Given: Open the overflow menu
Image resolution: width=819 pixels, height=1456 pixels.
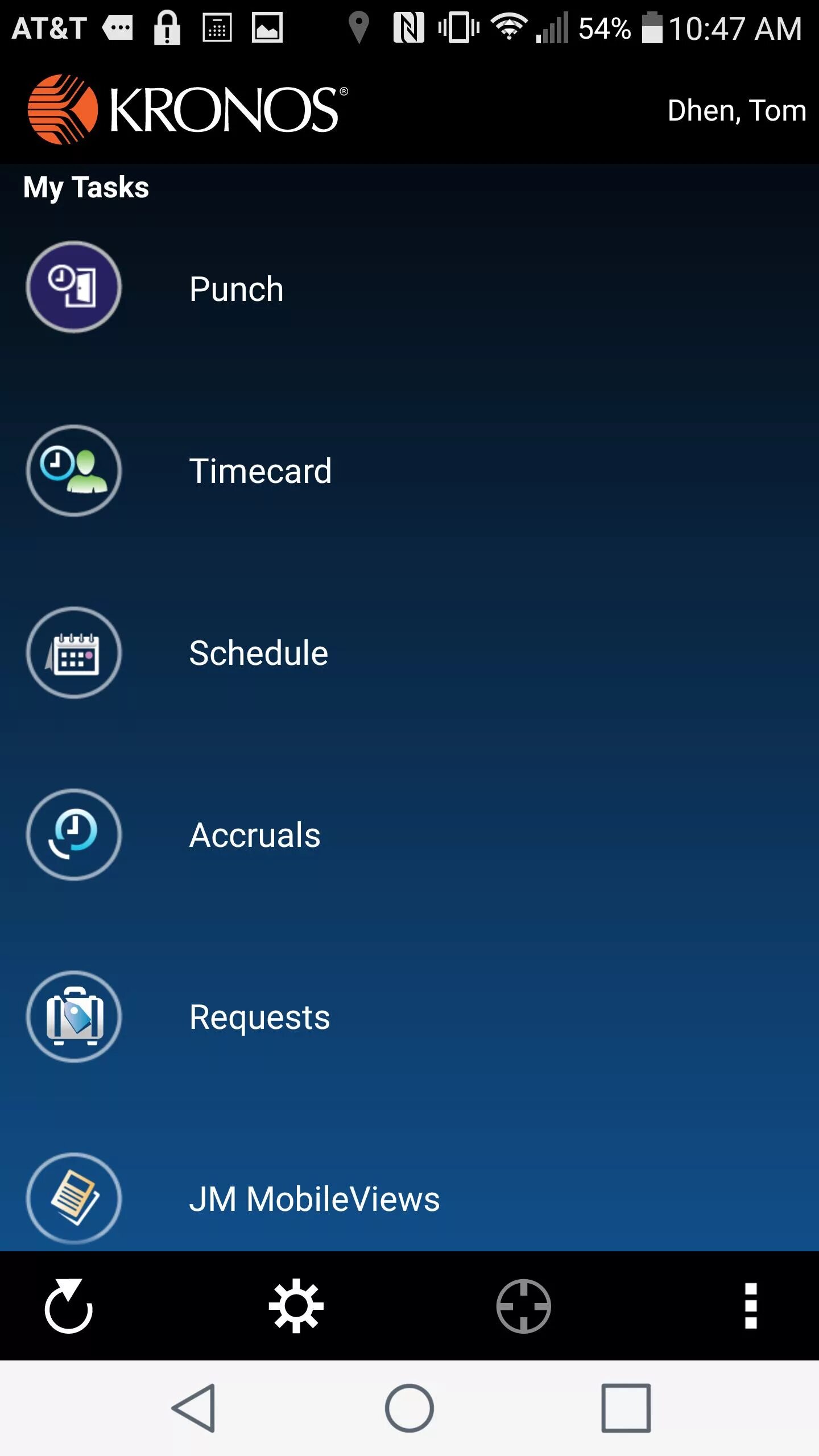Looking at the screenshot, I should (x=751, y=1306).
